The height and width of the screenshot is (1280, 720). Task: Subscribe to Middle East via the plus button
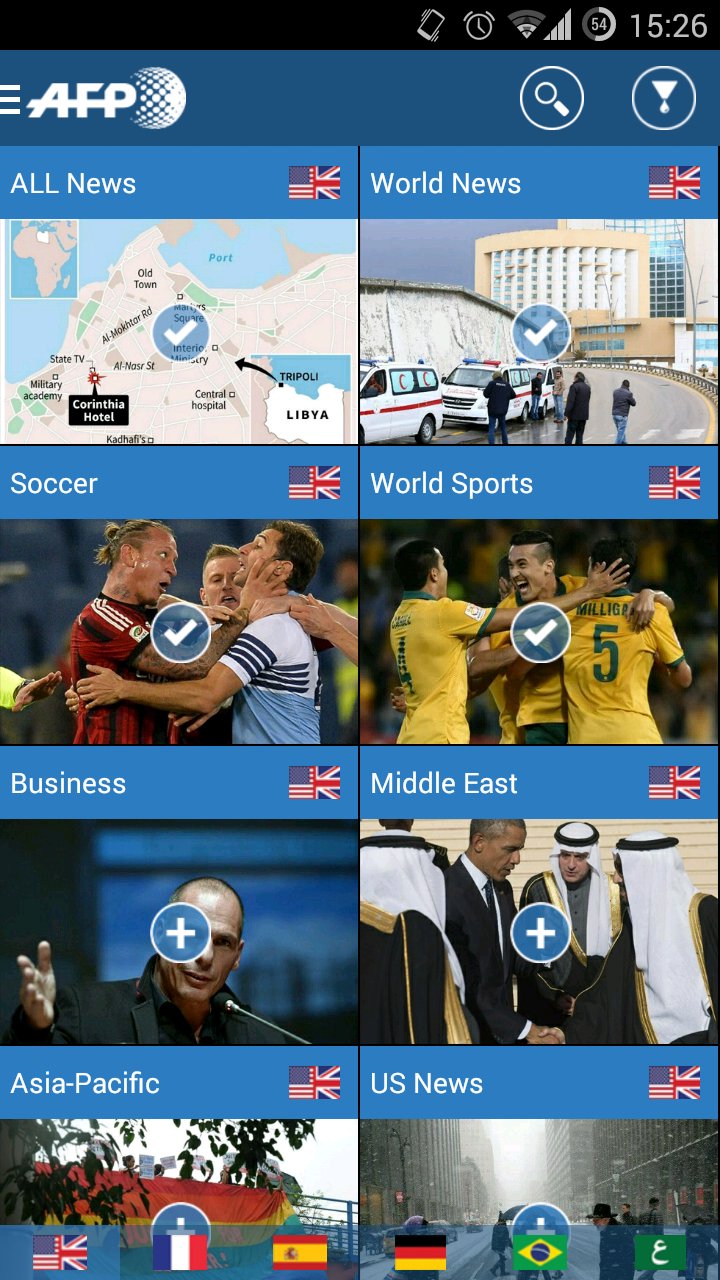[x=541, y=933]
